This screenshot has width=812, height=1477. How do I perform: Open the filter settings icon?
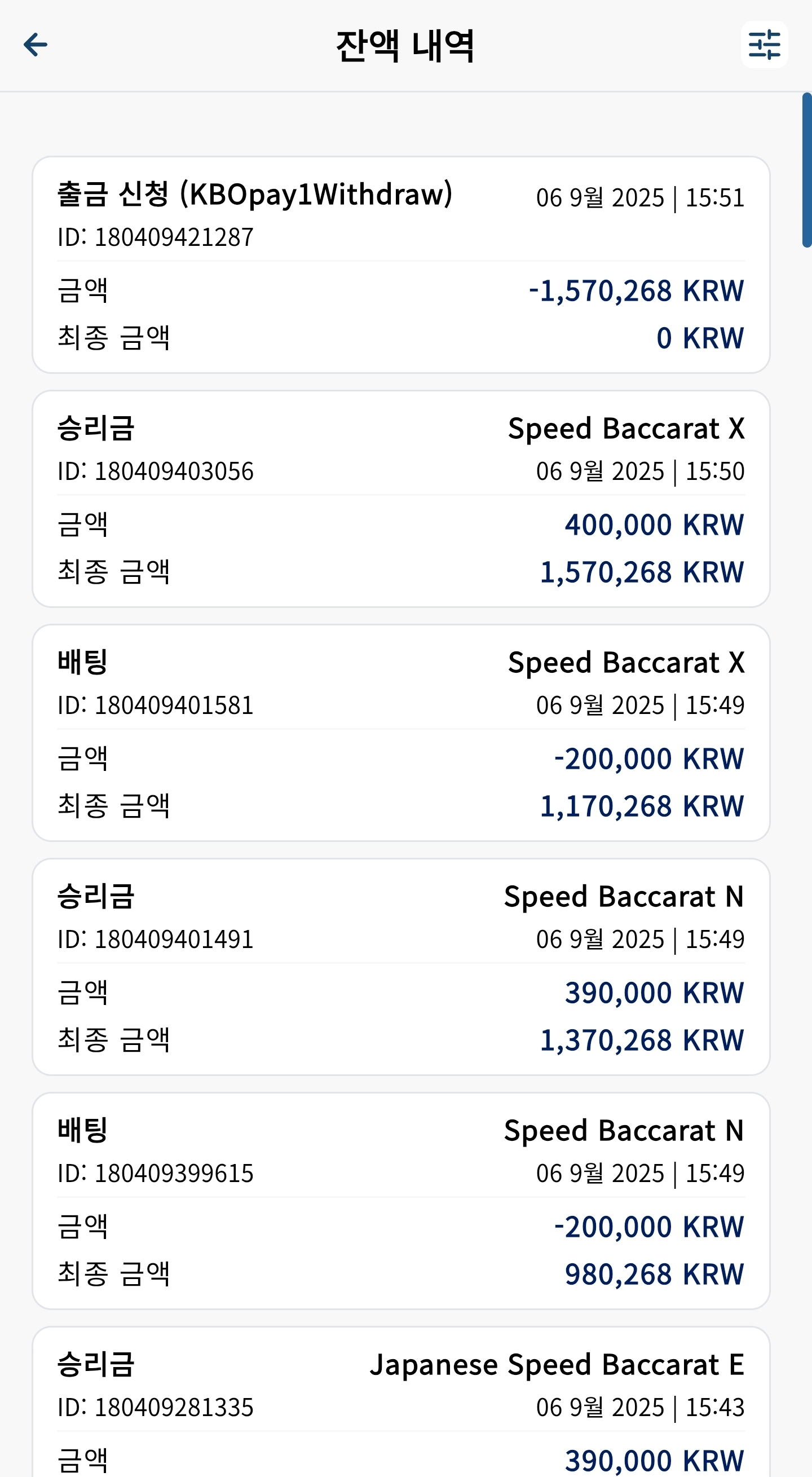[x=765, y=45]
